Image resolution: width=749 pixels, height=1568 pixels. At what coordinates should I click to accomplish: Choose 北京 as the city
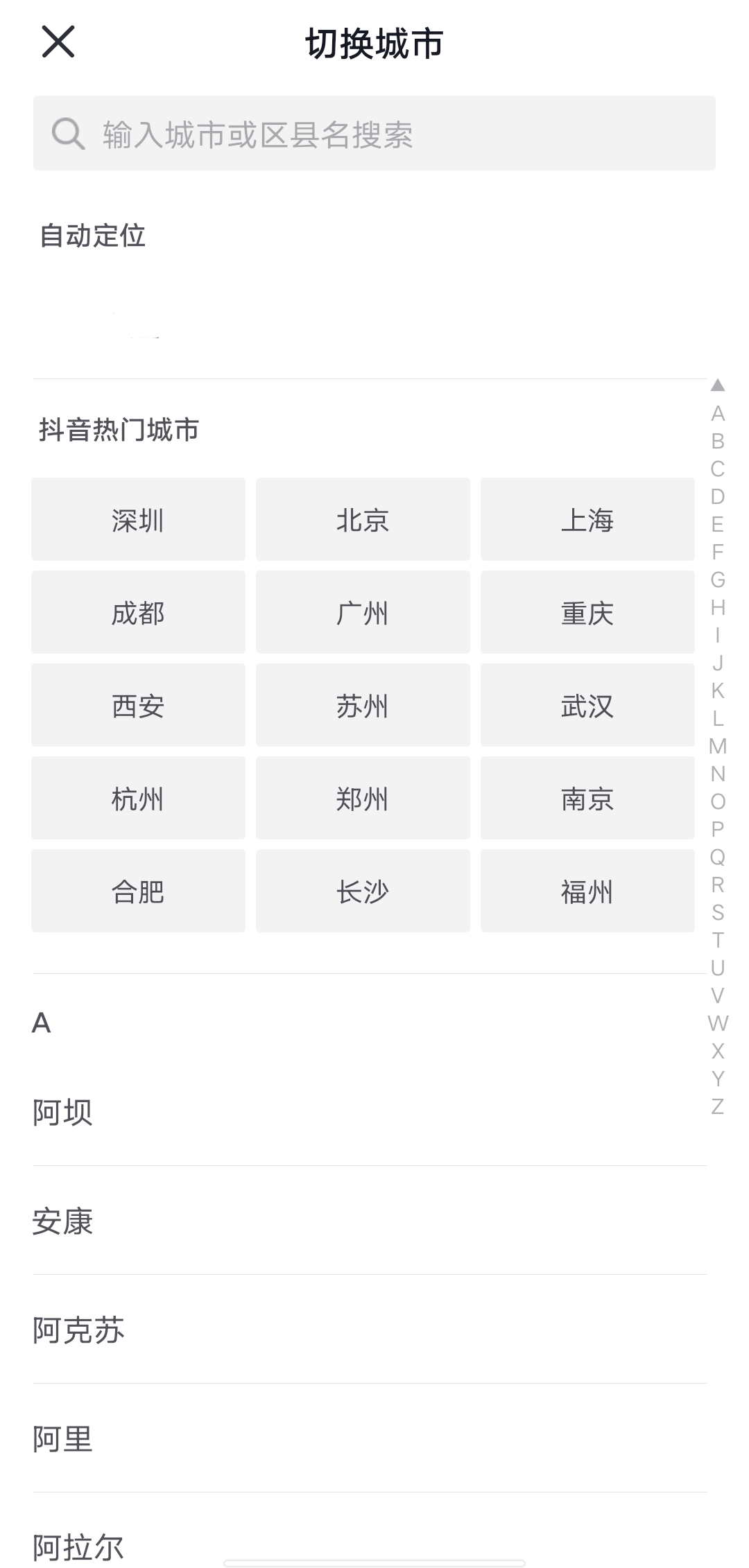363,519
